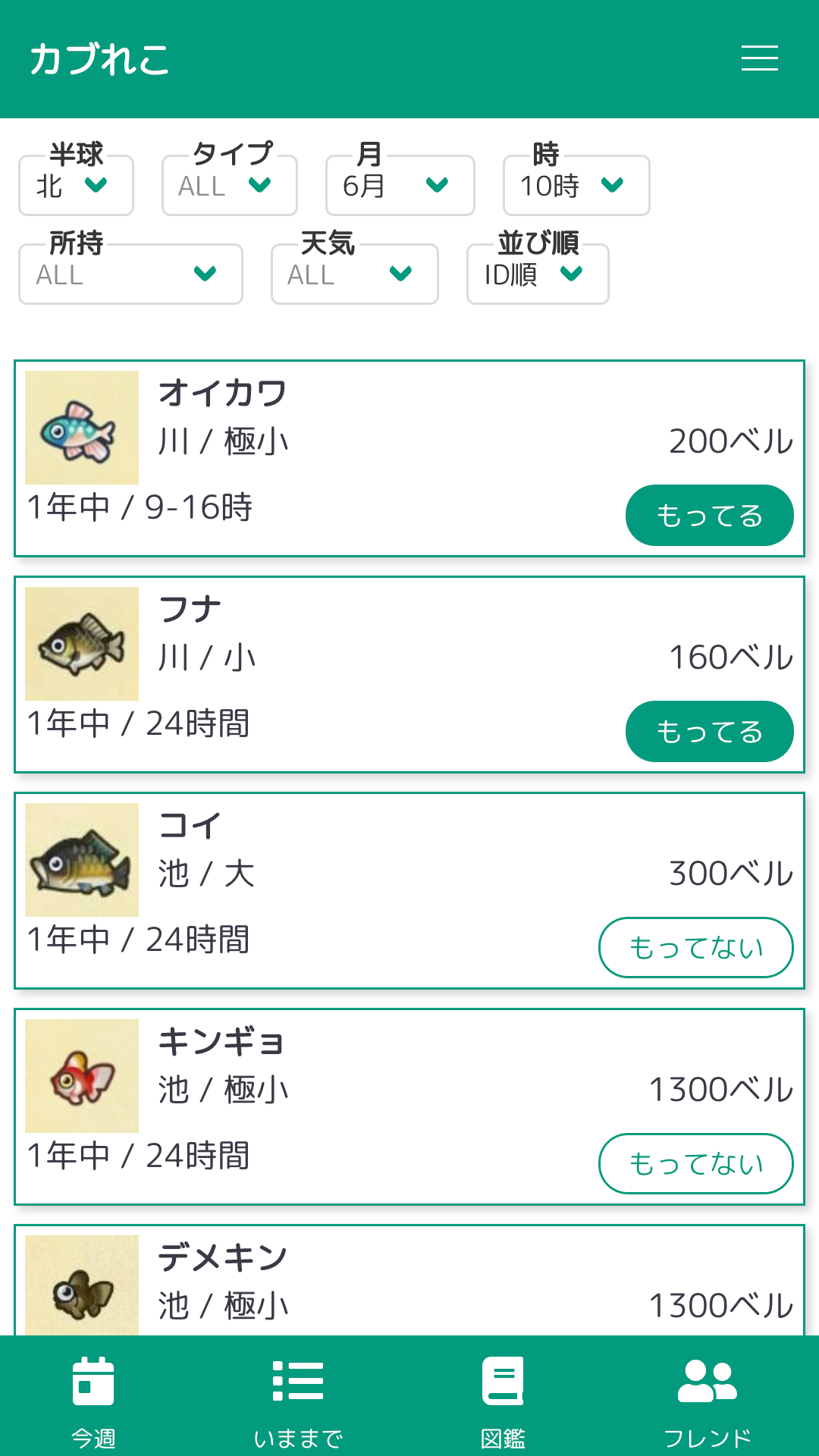Pick a different hour in 時 dropdown
The height and width of the screenshot is (1456, 819).
coord(576,186)
